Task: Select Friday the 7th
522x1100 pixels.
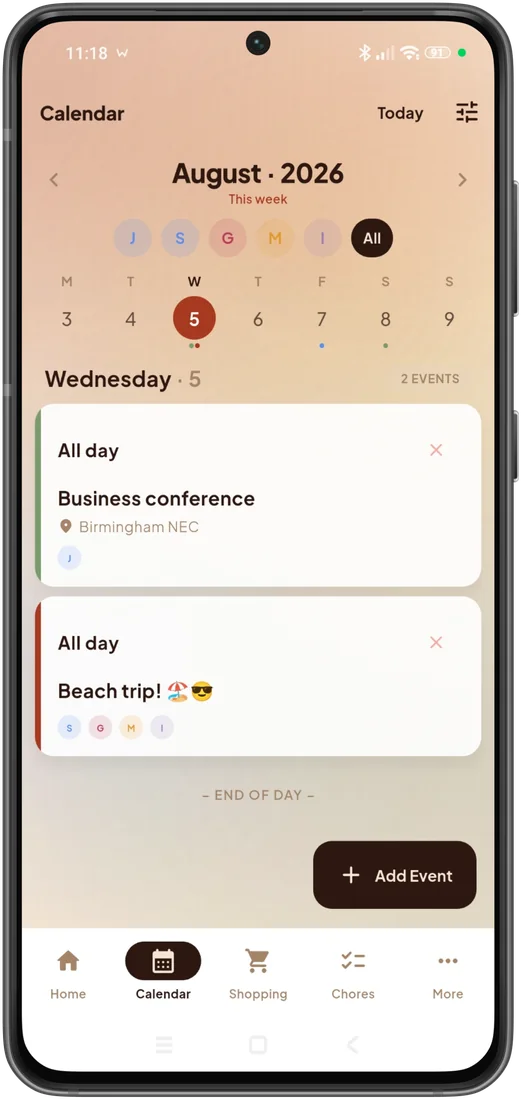Action: (321, 319)
